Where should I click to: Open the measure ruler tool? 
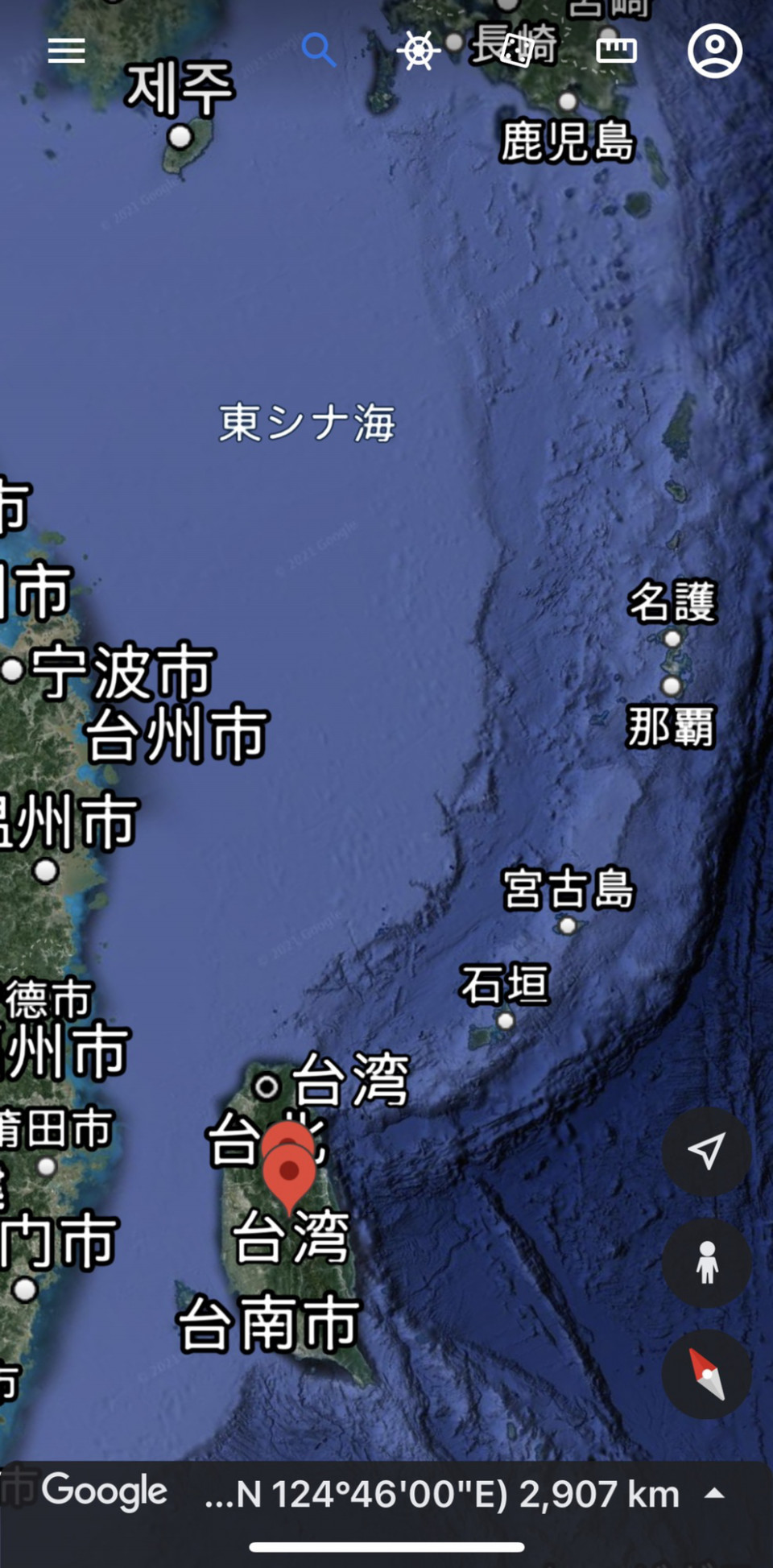(x=616, y=51)
